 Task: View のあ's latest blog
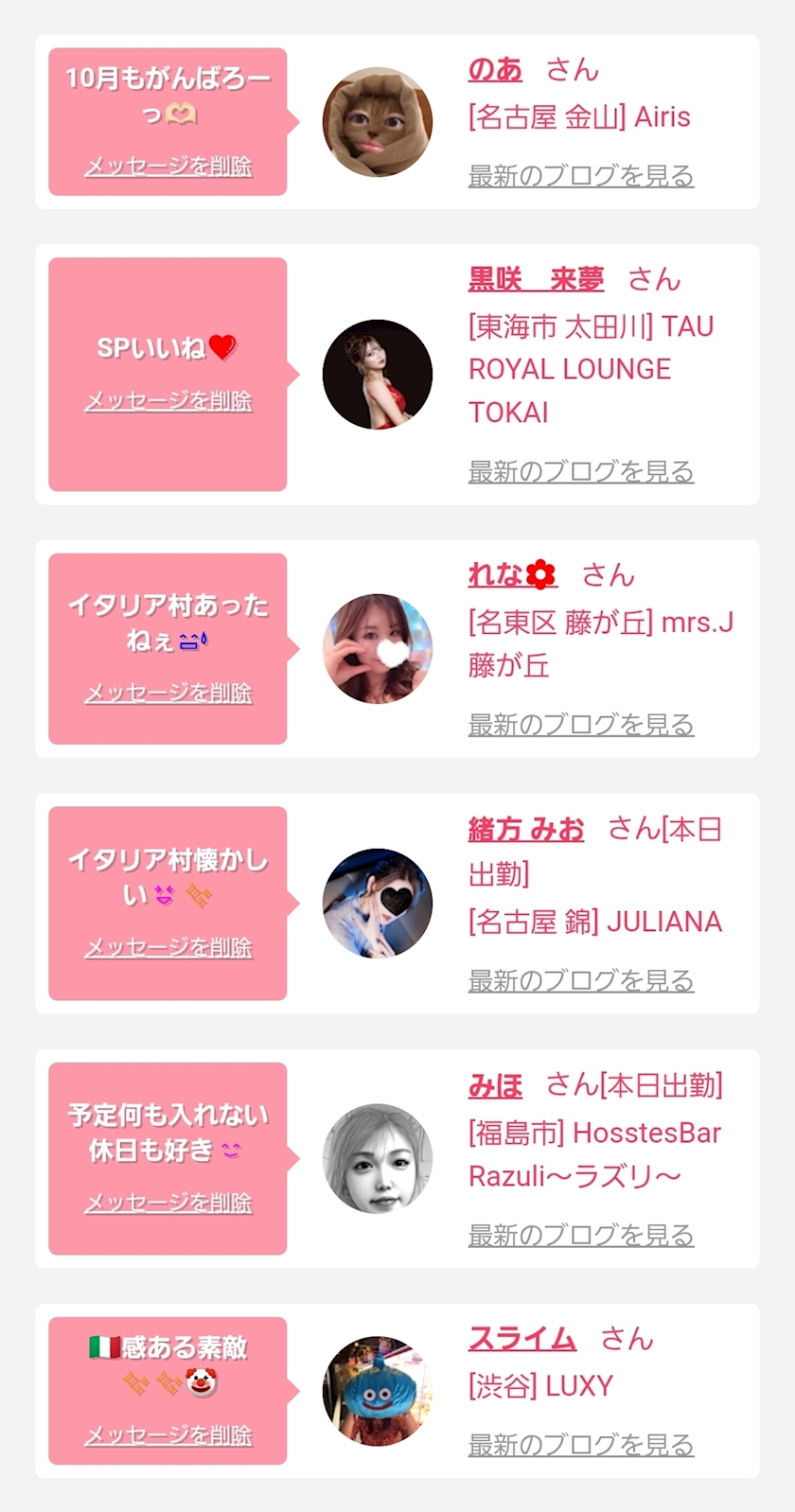click(581, 176)
